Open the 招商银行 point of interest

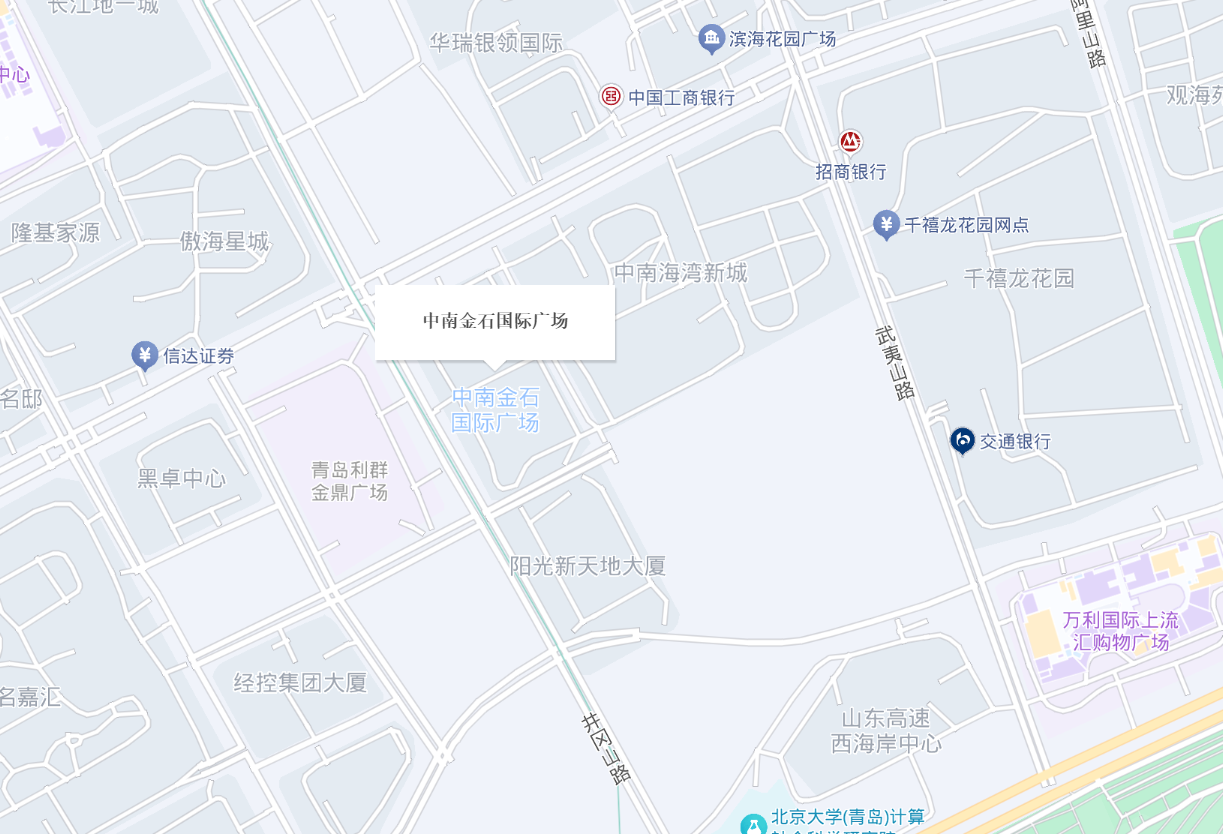(x=851, y=142)
